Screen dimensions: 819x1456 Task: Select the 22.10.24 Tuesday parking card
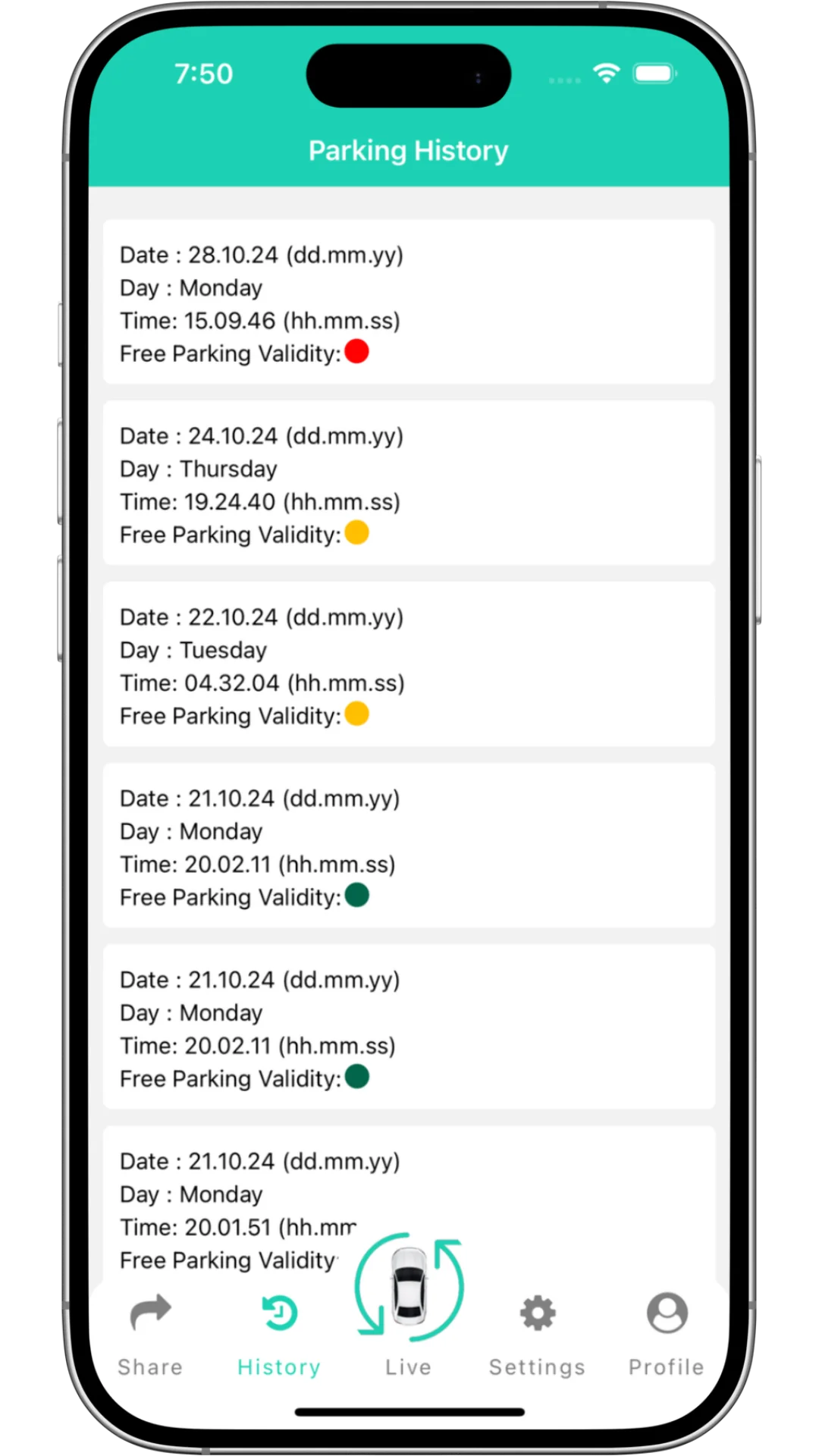[409, 664]
